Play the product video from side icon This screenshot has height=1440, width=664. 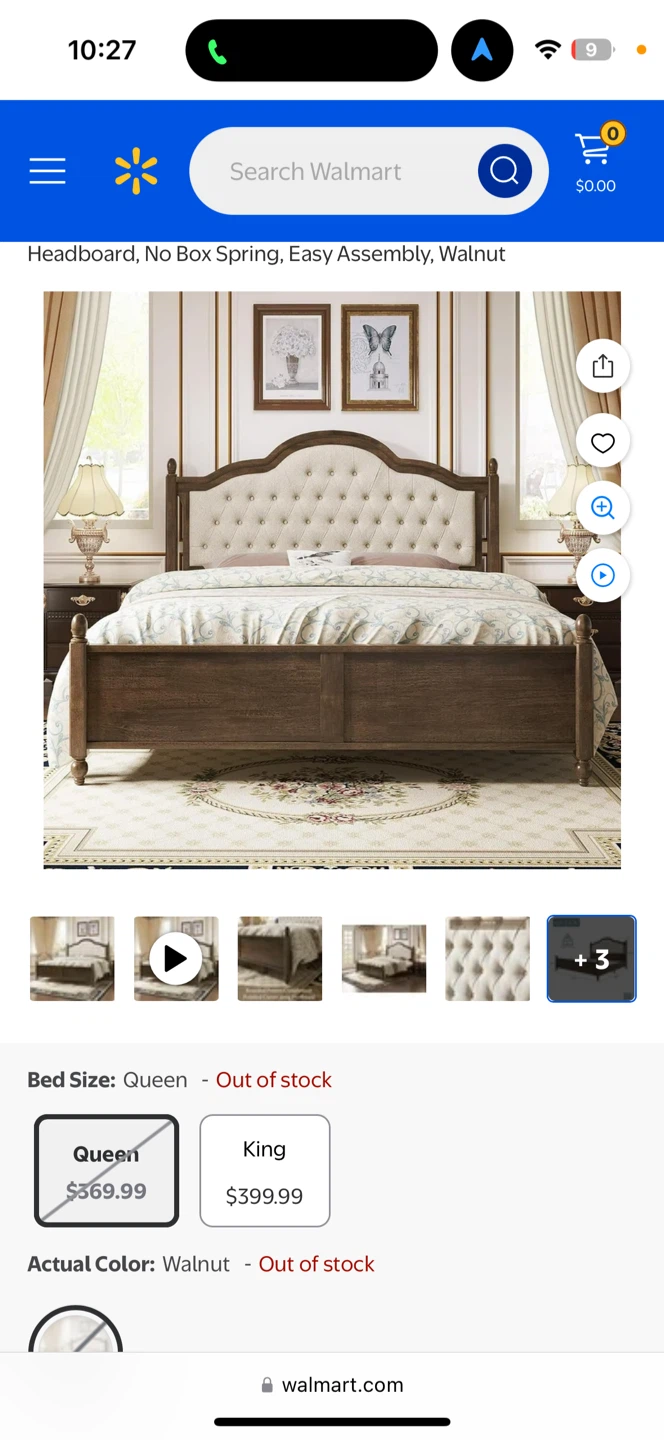pos(602,576)
